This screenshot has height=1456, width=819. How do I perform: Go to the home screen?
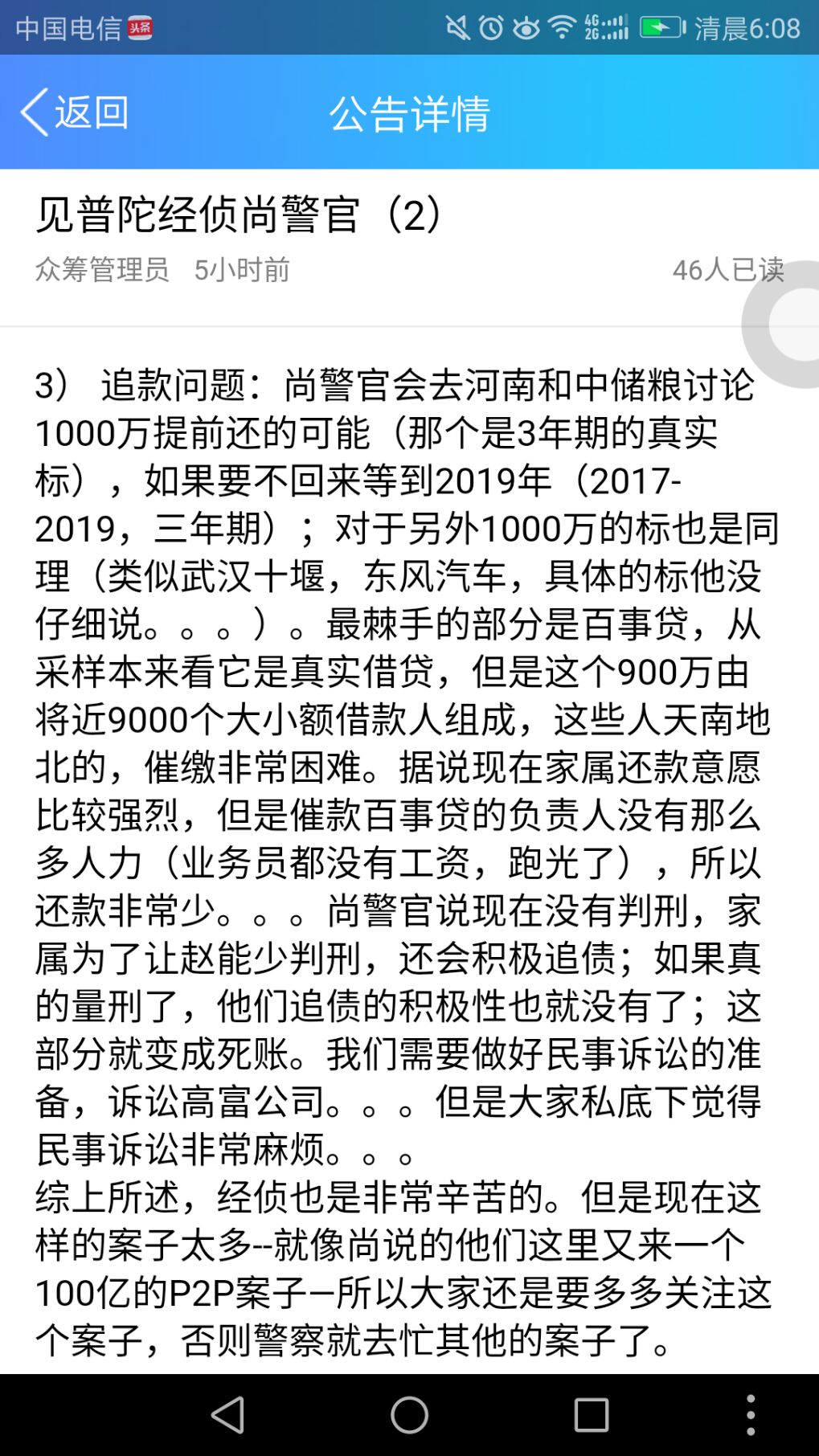click(409, 1415)
